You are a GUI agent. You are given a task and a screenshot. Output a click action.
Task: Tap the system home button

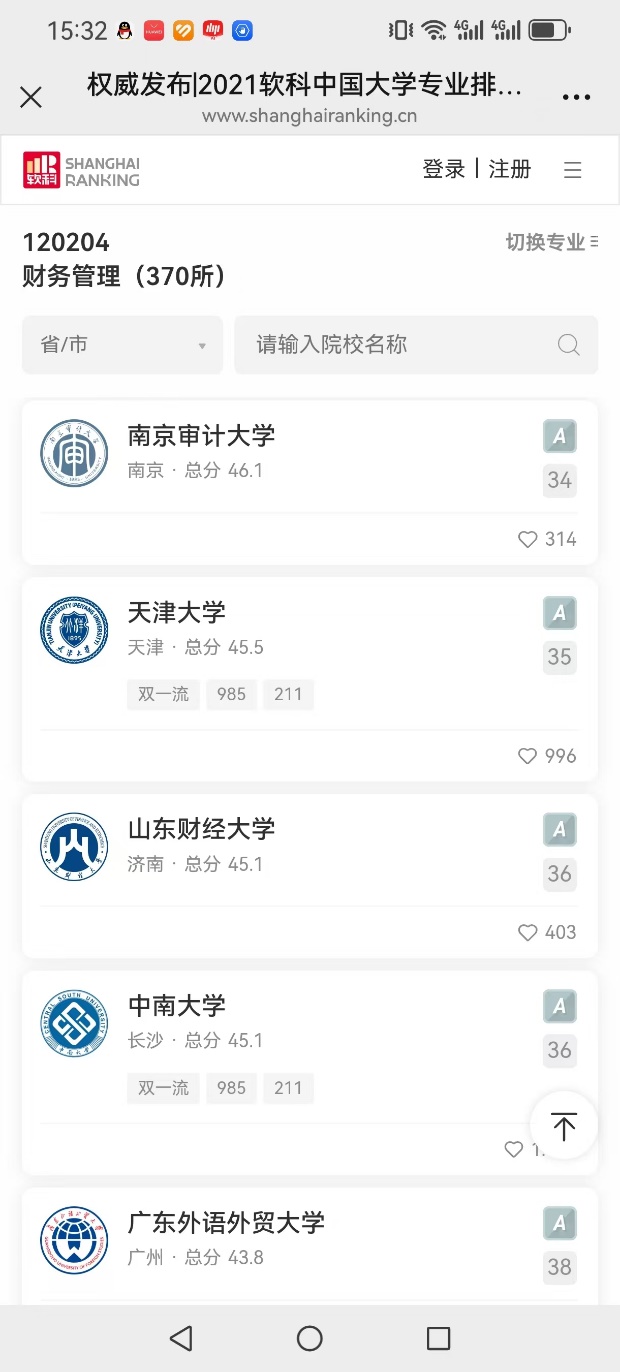[310, 1338]
